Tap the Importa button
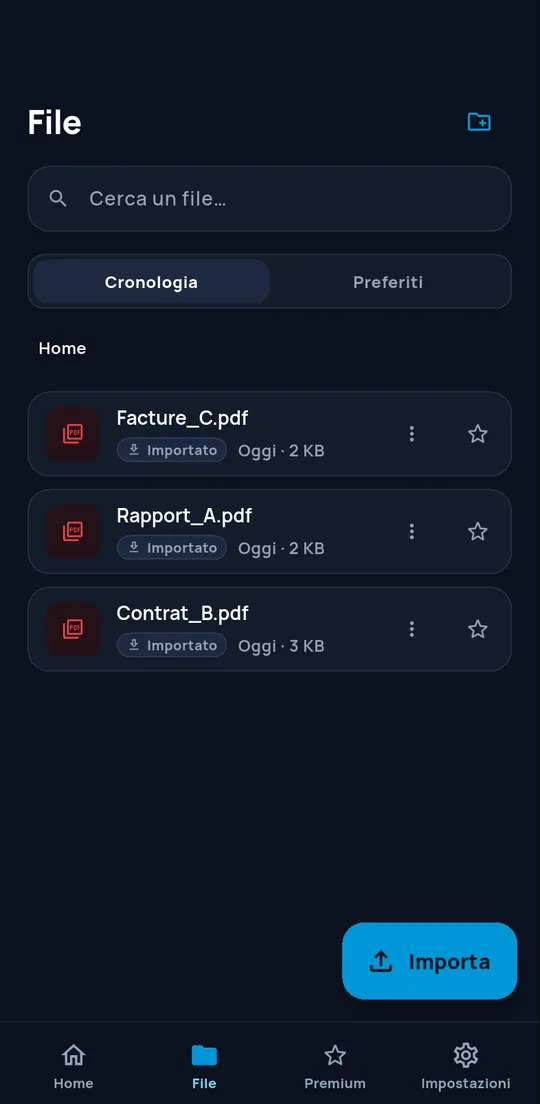The height and width of the screenshot is (1104, 540). point(429,961)
